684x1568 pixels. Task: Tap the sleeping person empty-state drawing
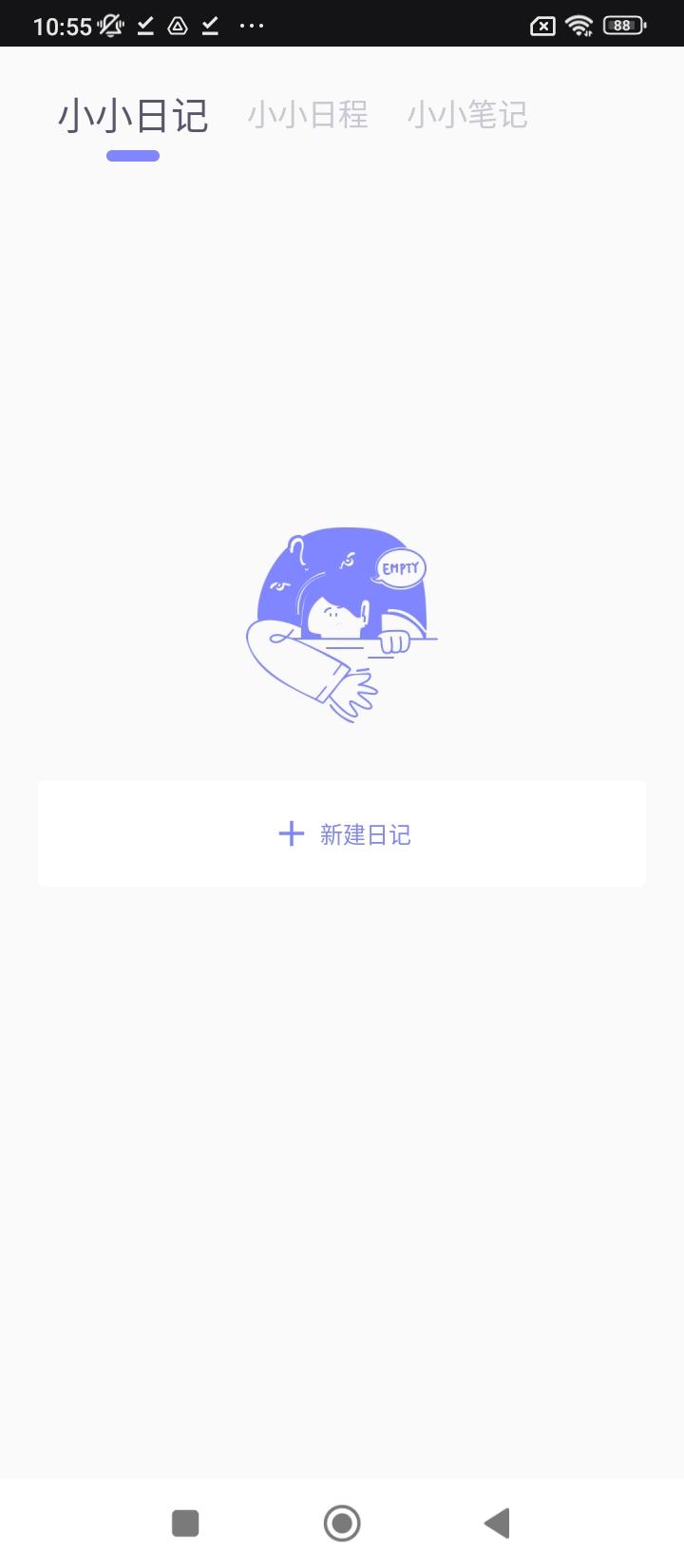[342, 622]
